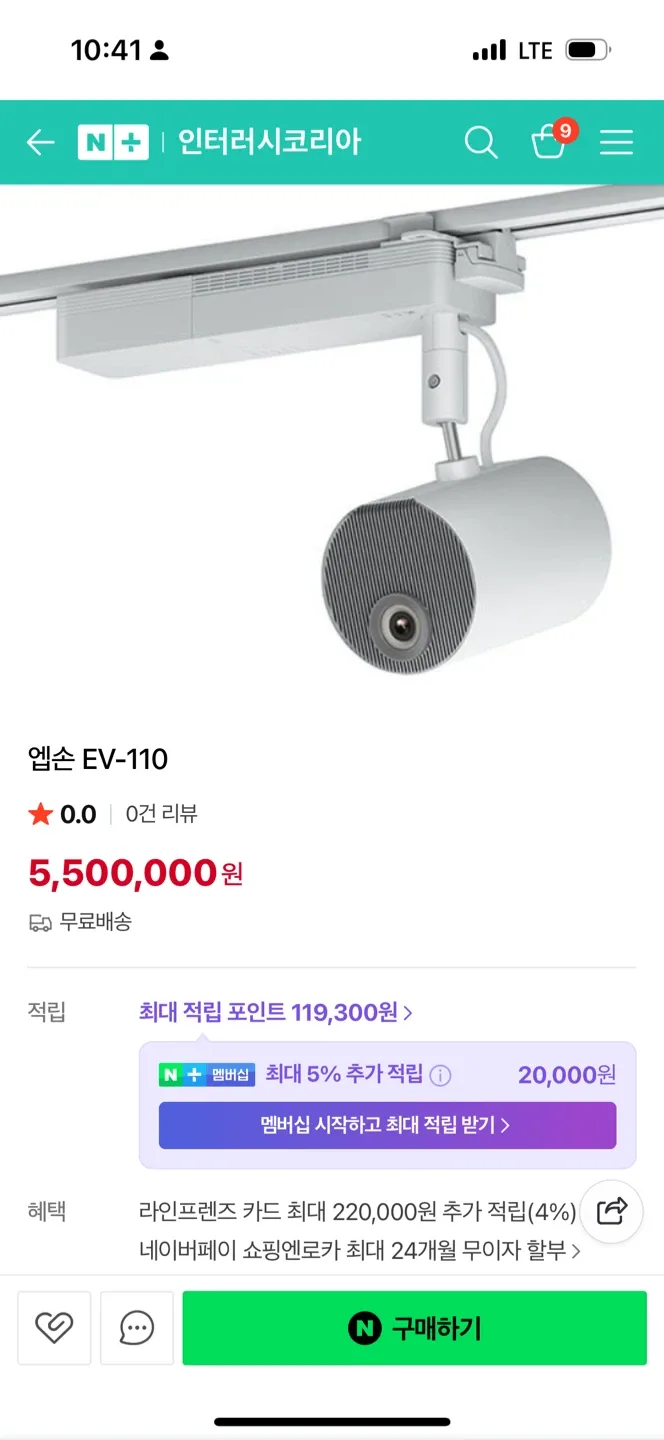View the 0건 리뷰 reviews
This screenshot has width=664, height=1440.
[161, 814]
